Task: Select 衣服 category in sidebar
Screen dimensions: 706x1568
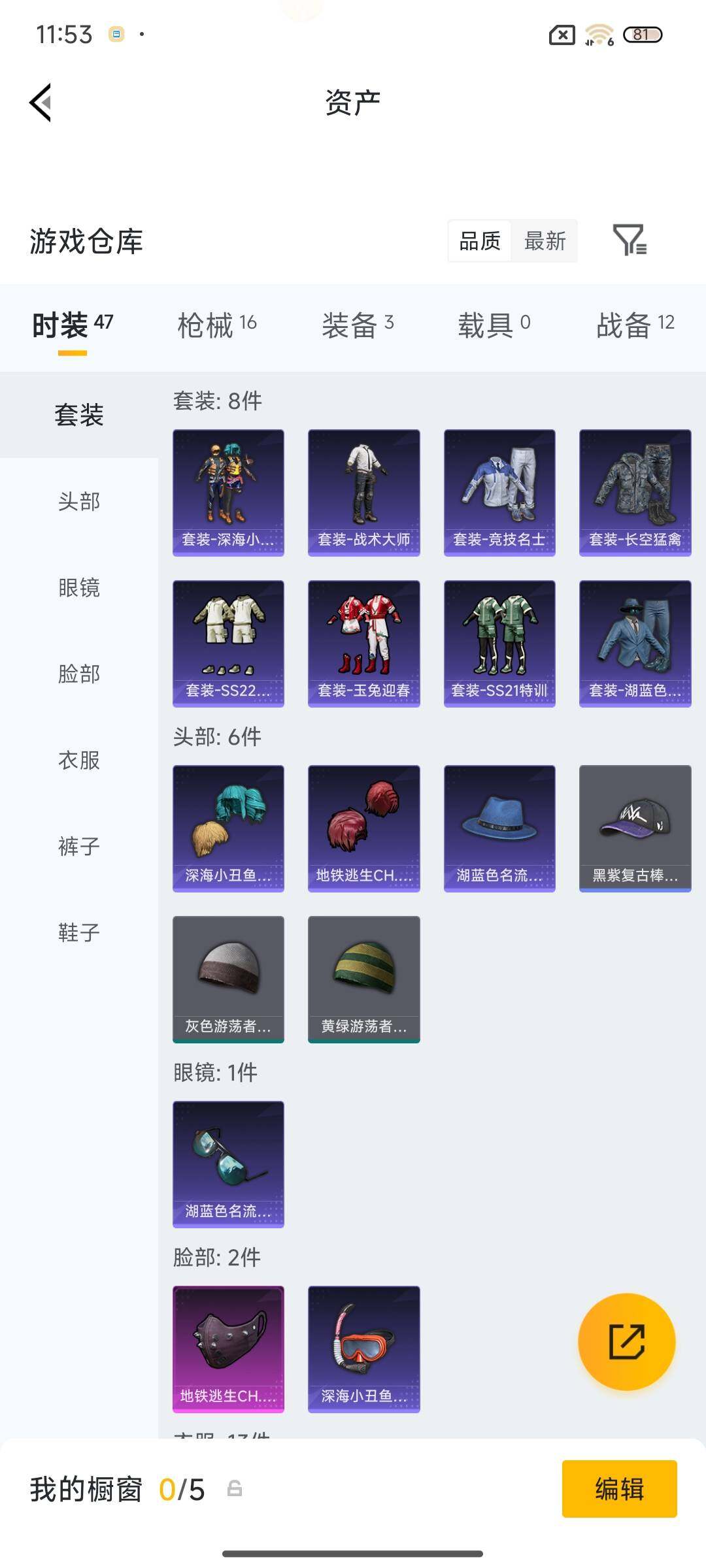Action: click(79, 760)
